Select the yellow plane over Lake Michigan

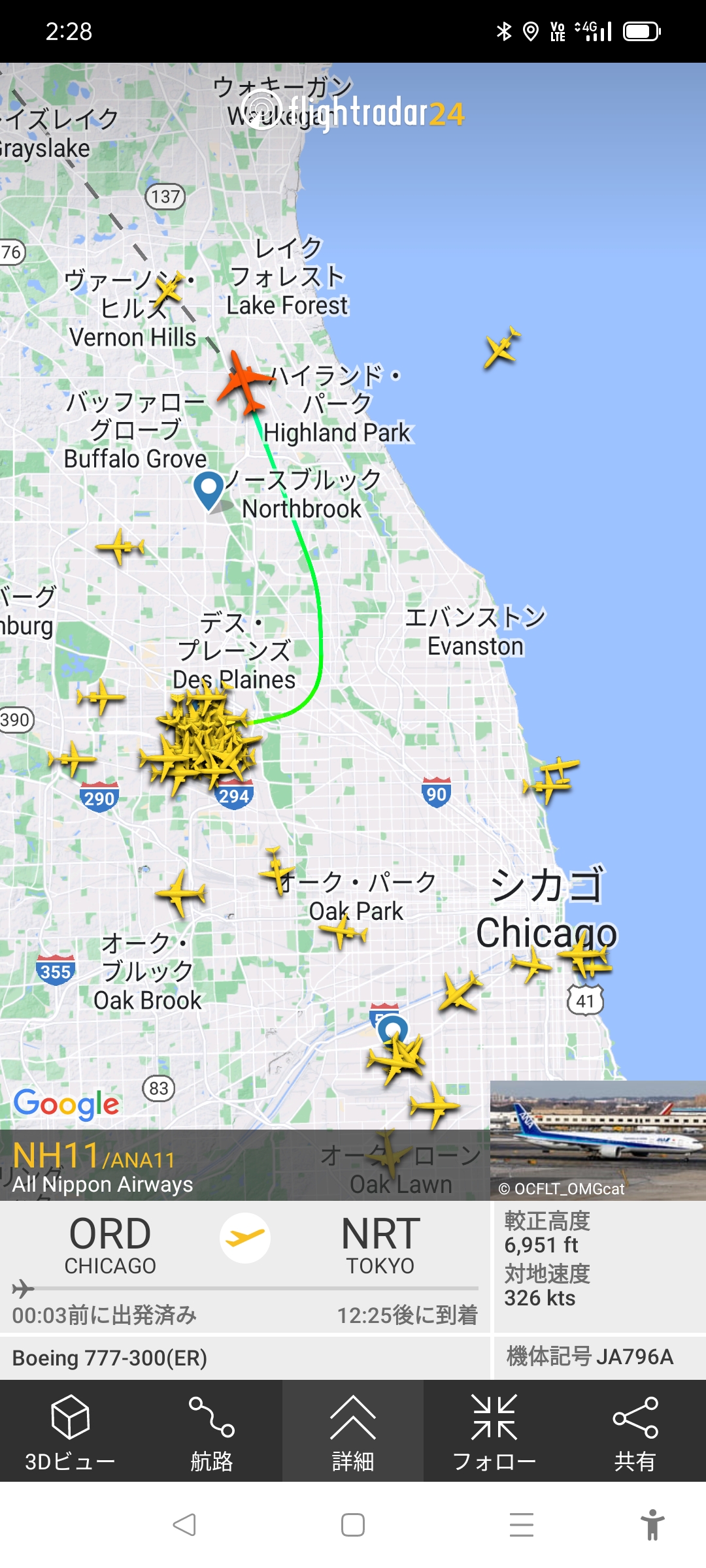pyautogui.click(x=502, y=346)
